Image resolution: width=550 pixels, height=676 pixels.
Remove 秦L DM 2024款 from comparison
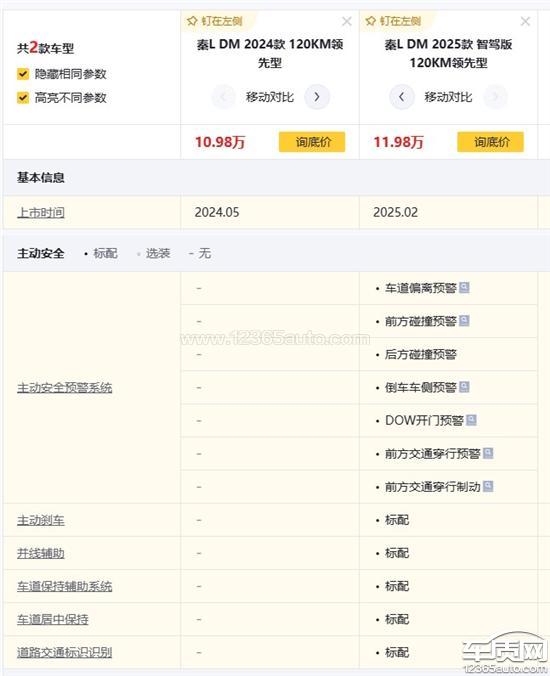[347, 22]
